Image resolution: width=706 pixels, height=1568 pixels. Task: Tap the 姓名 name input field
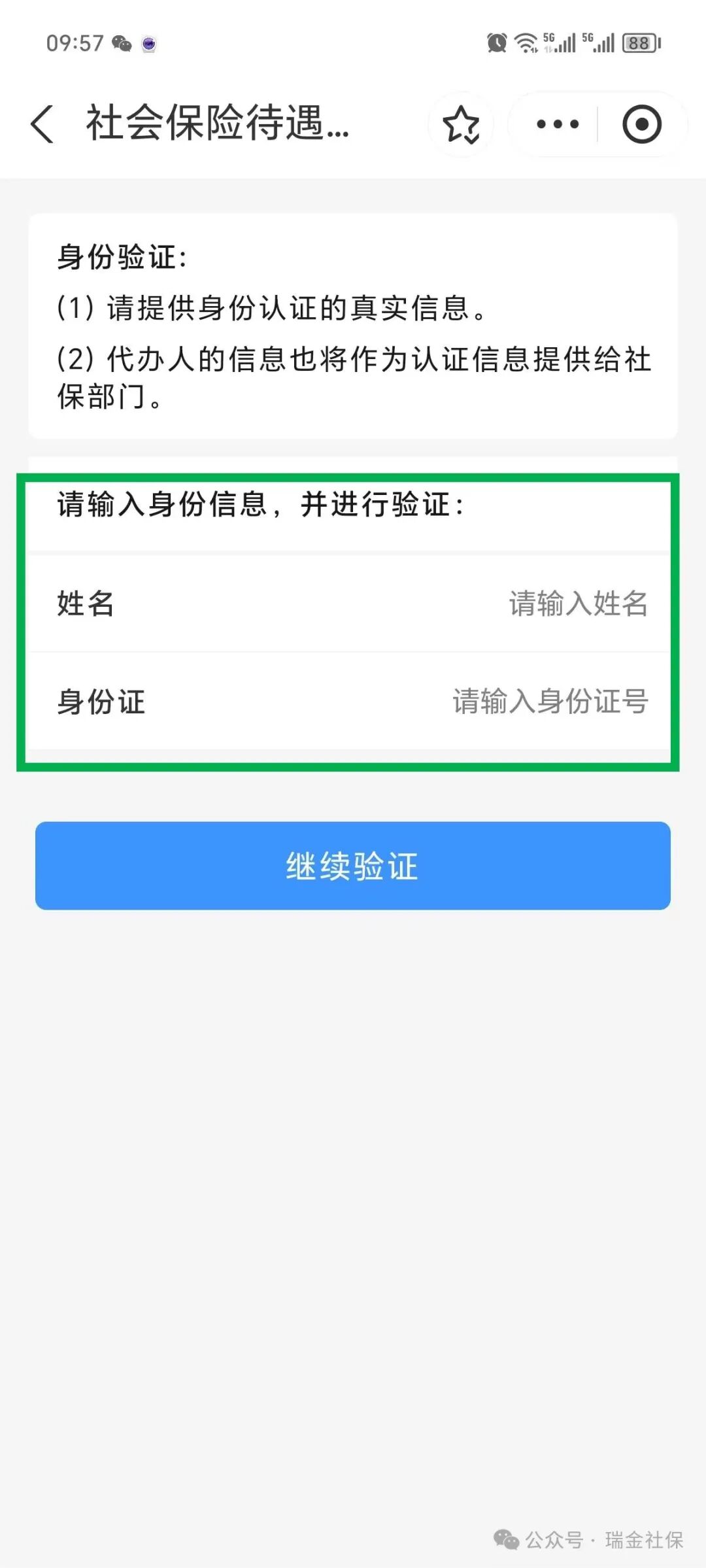coord(353,603)
